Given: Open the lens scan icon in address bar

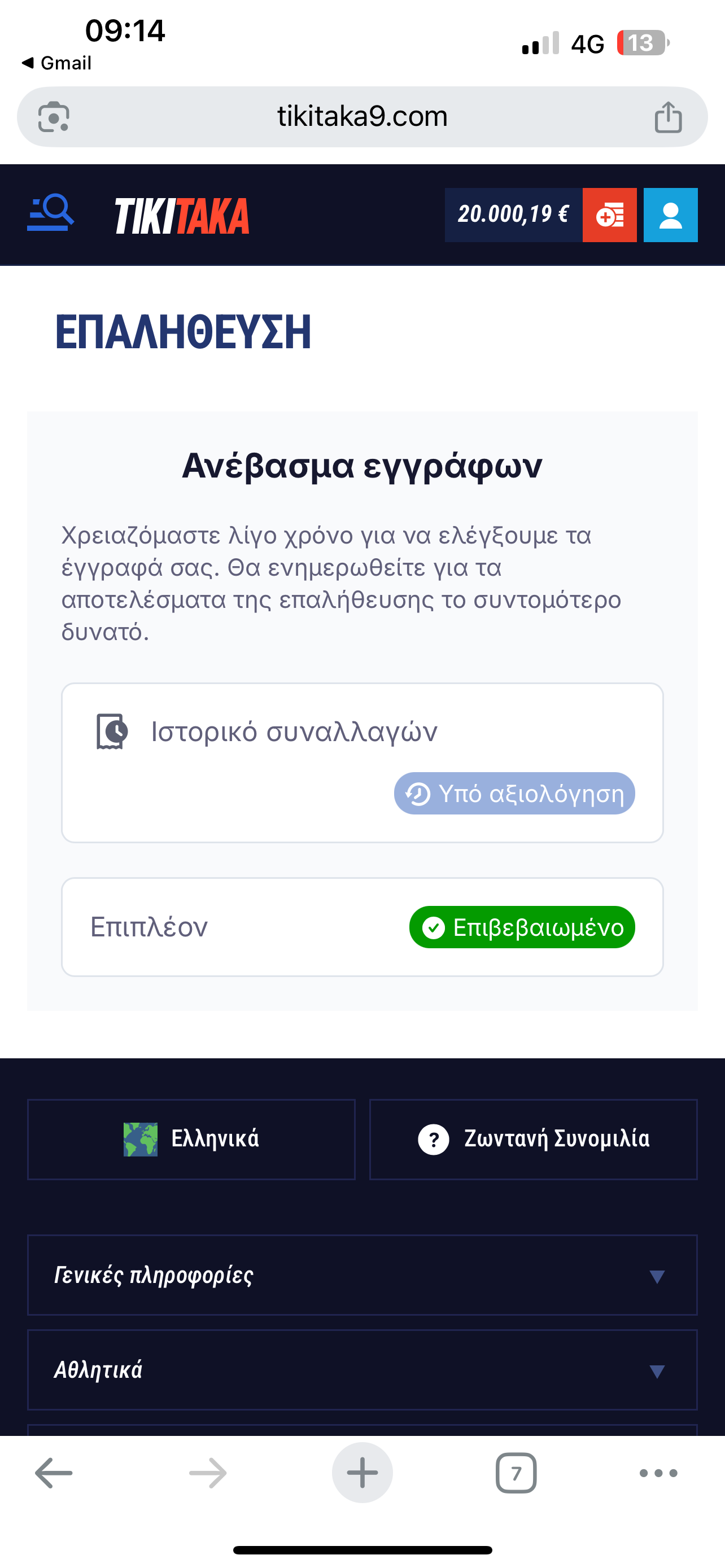Looking at the screenshot, I should click(54, 117).
